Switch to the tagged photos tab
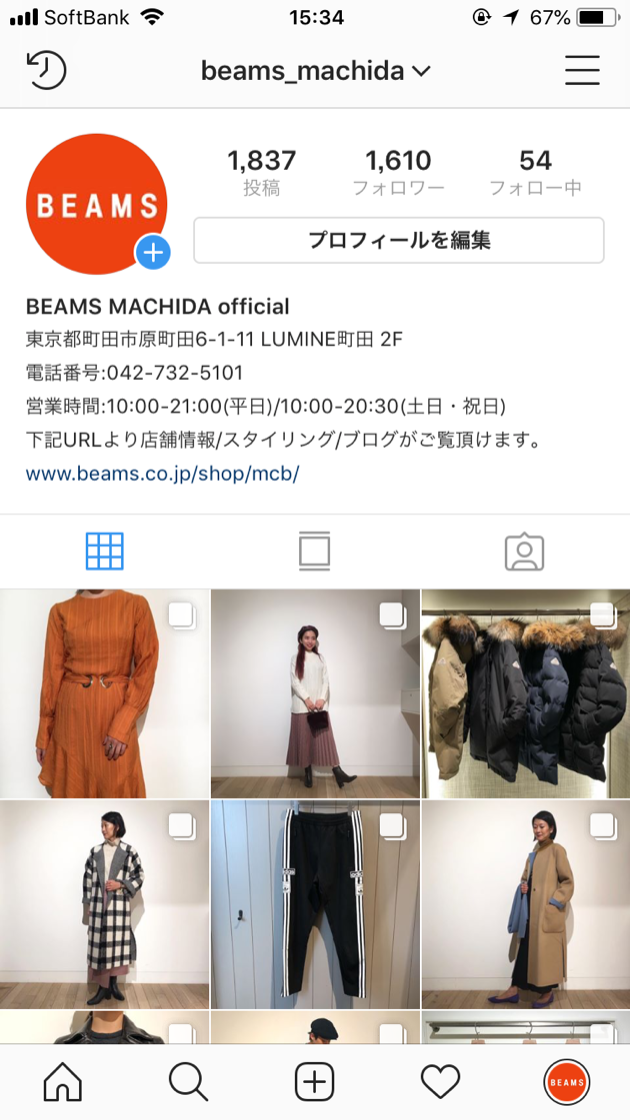This screenshot has width=630, height=1120. (x=524, y=551)
